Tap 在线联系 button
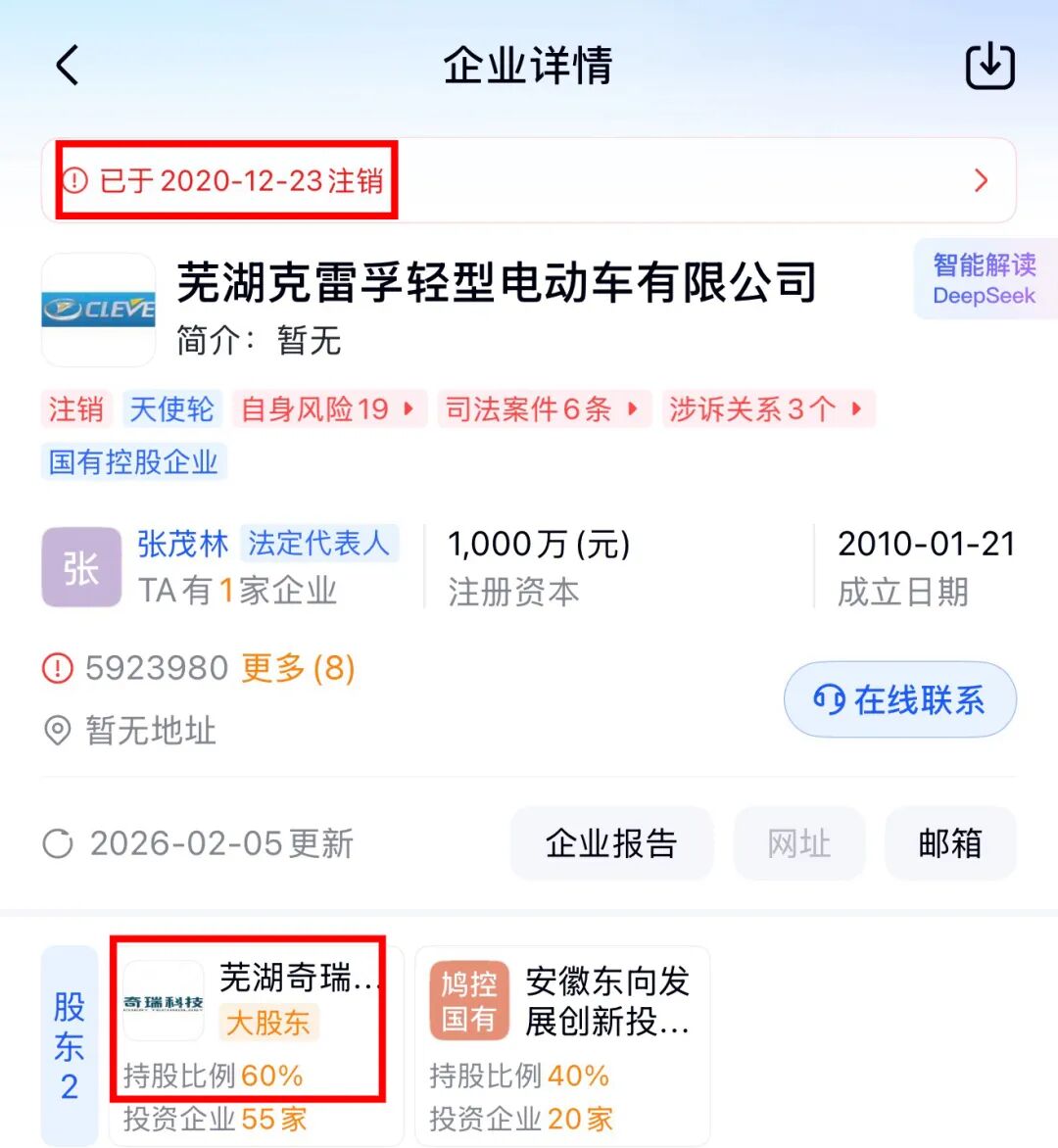This screenshot has width=1058, height=1148. coord(899,699)
